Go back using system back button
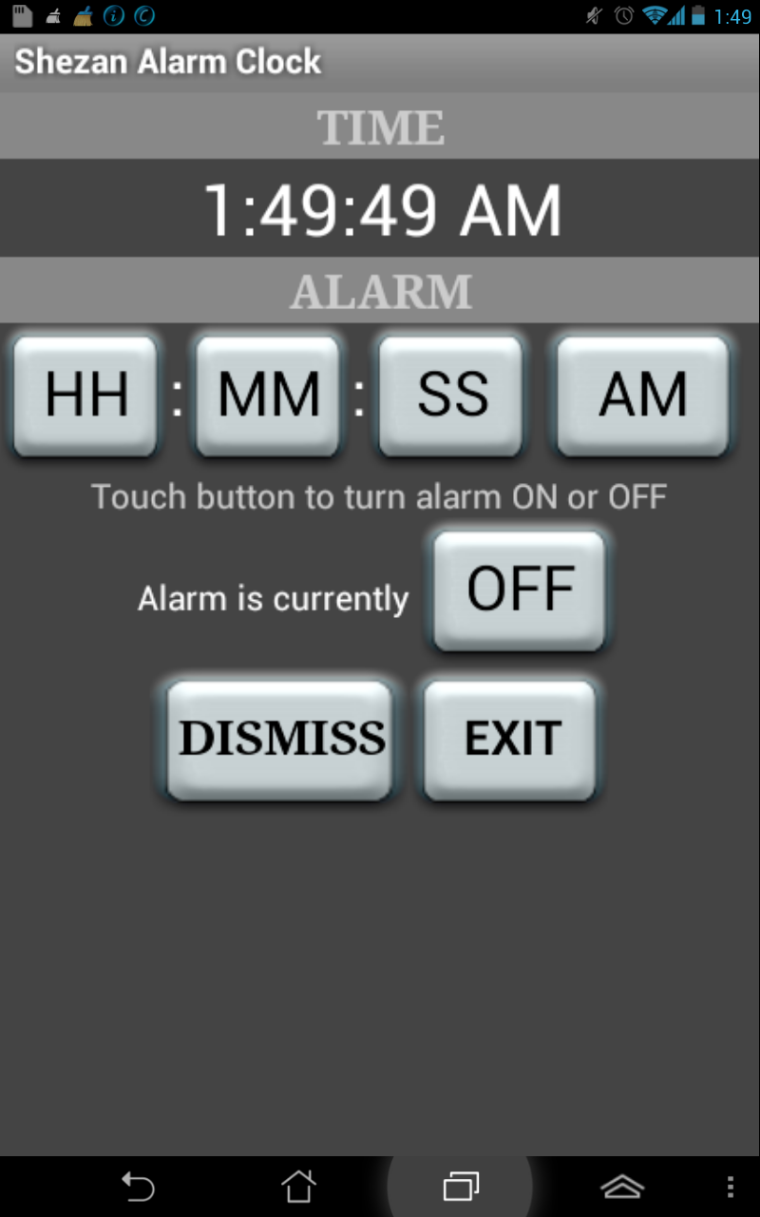 pyautogui.click(x=138, y=1187)
